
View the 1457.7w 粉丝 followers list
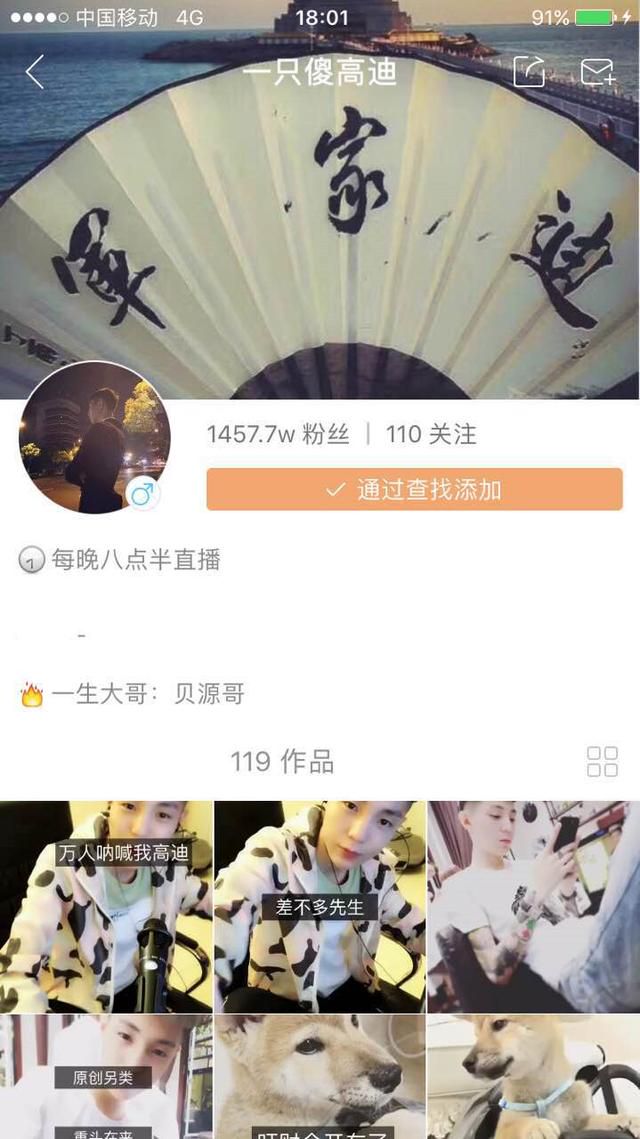click(278, 434)
